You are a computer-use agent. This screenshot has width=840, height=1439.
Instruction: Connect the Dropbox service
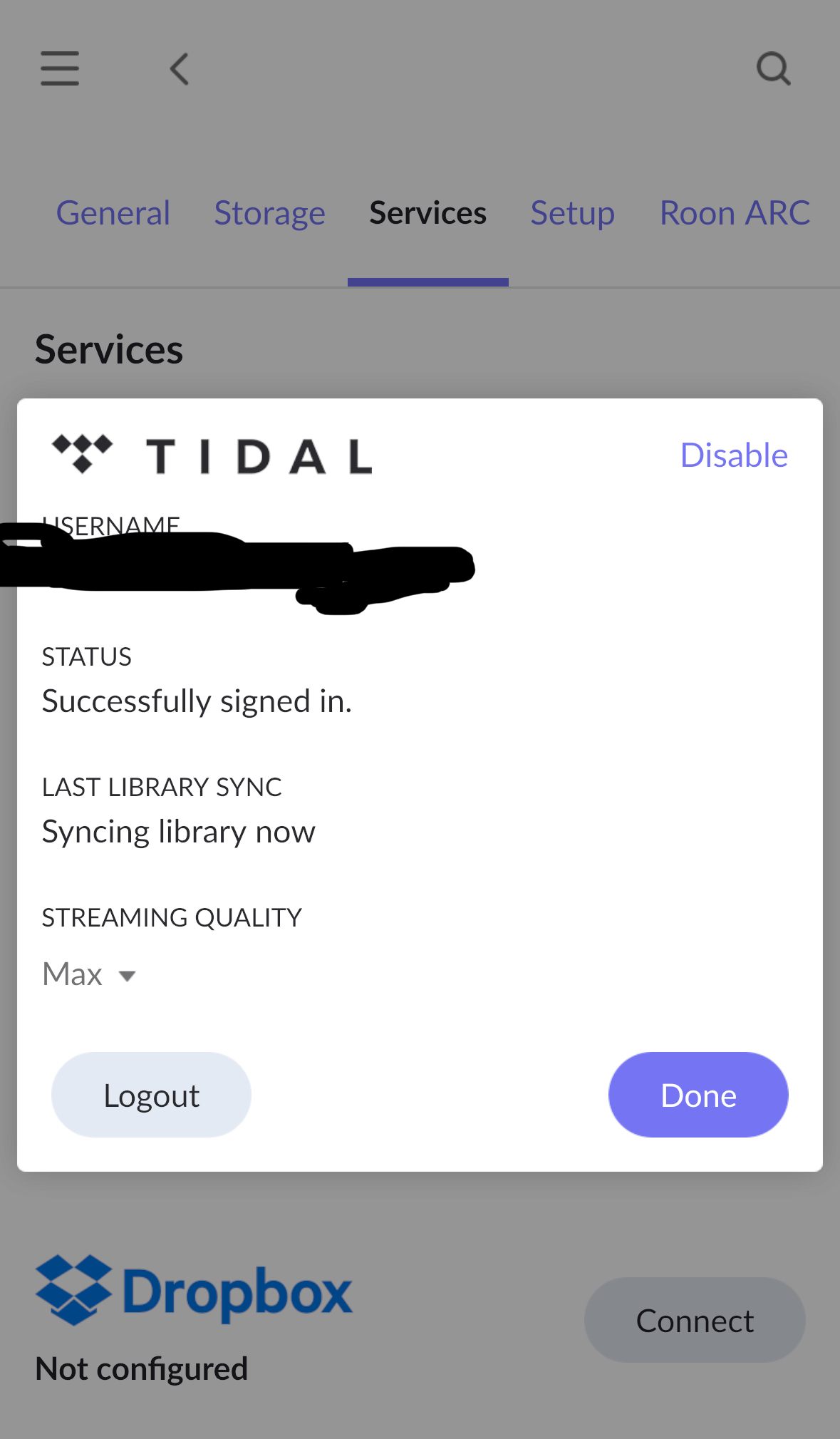tap(695, 1320)
